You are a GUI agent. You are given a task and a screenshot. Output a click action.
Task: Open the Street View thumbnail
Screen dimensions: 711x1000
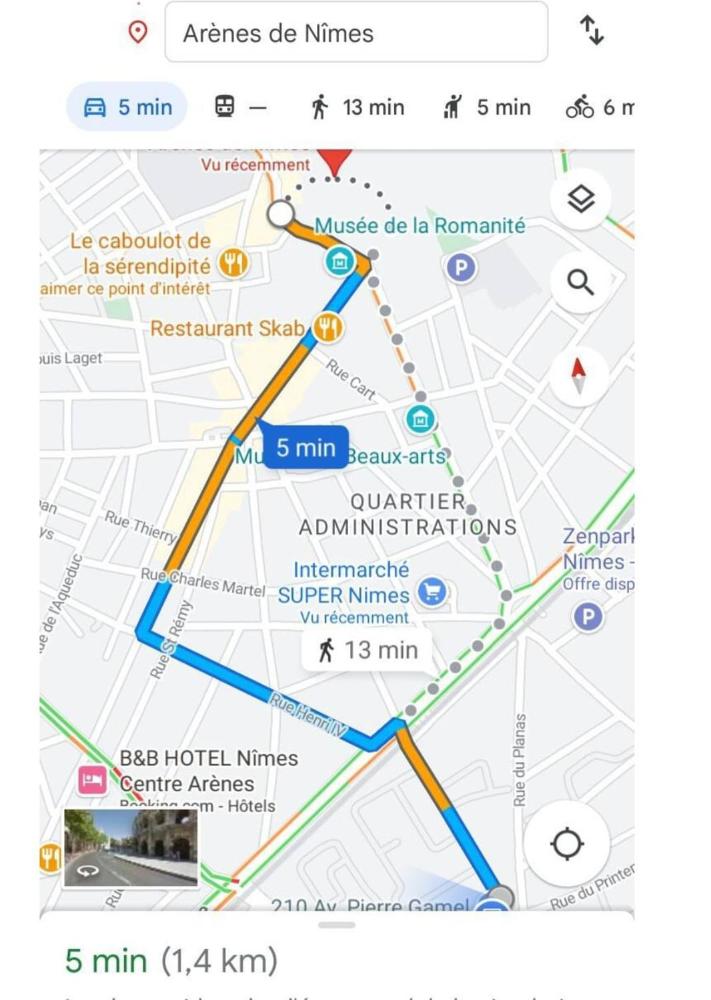tap(130, 848)
